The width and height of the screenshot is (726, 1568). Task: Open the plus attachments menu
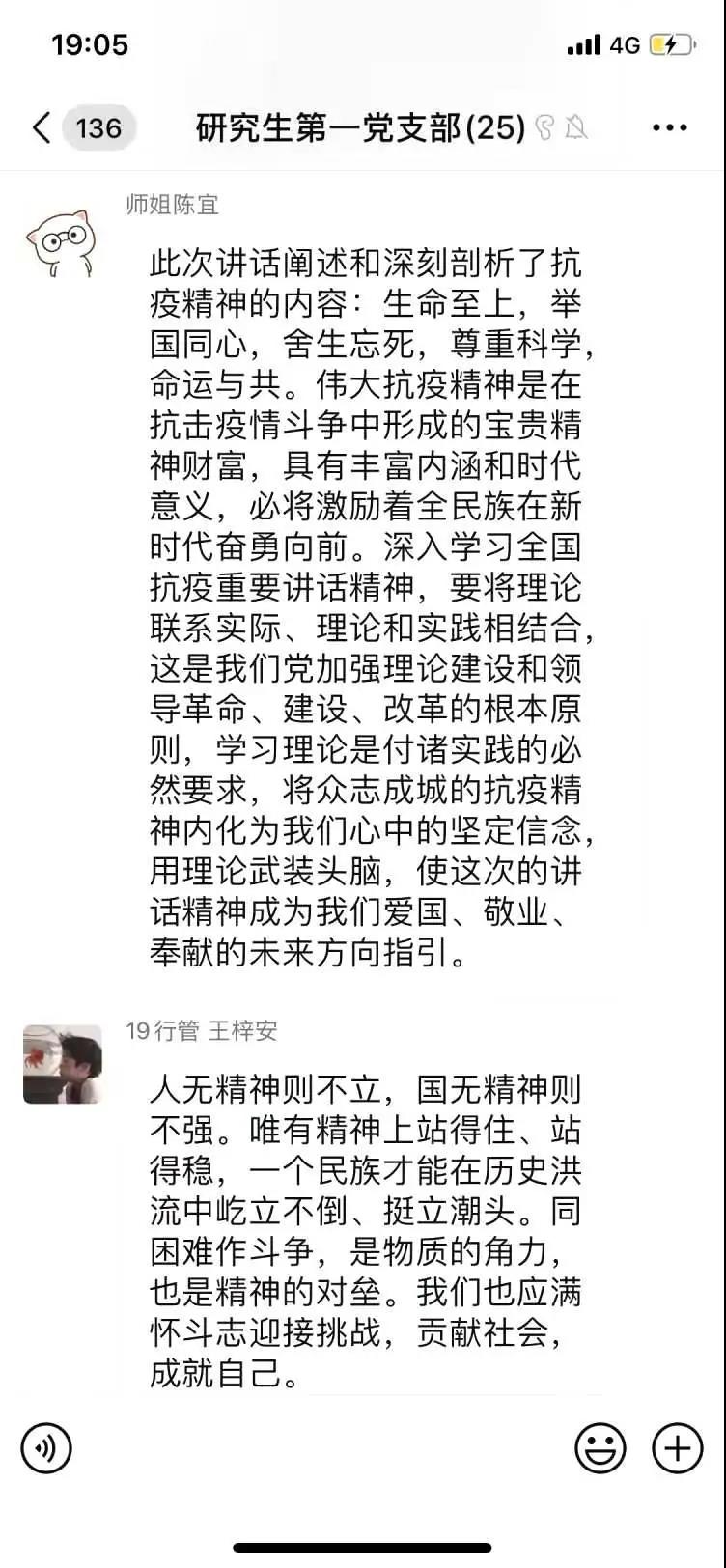(x=678, y=1448)
